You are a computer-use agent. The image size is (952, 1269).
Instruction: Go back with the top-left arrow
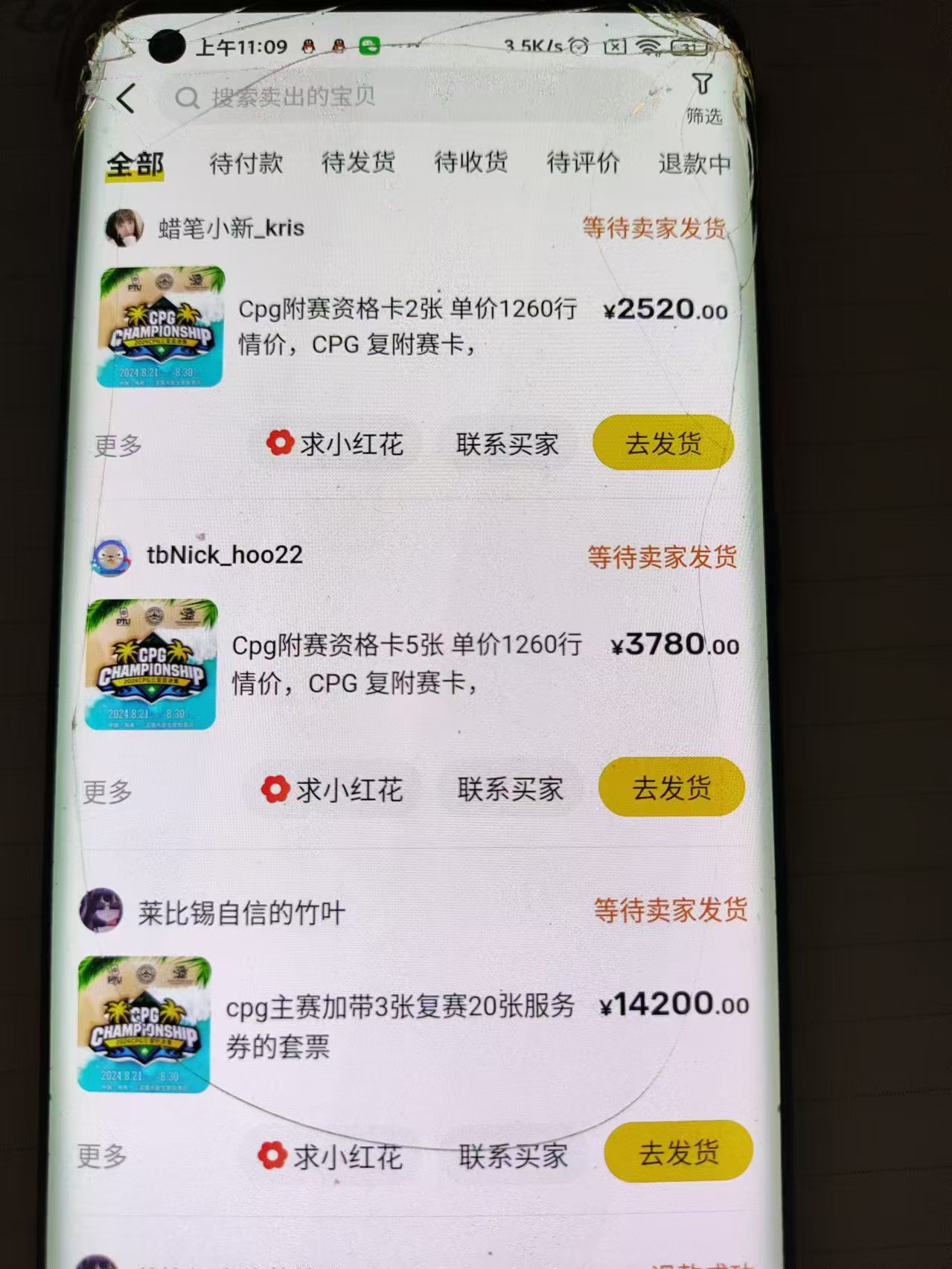click(126, 98)
